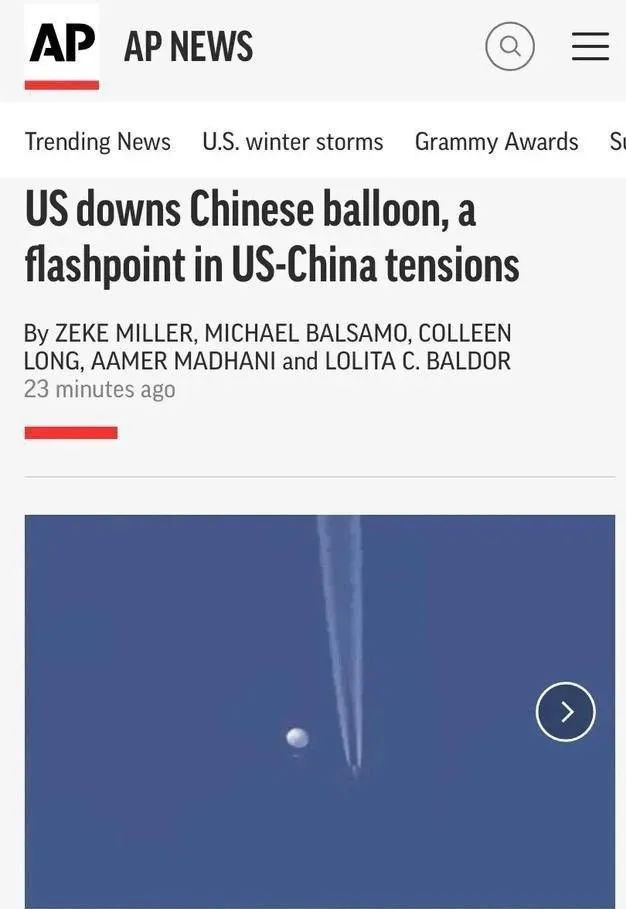
Task: Go to AP News home logo
Action: coord(62,46)
